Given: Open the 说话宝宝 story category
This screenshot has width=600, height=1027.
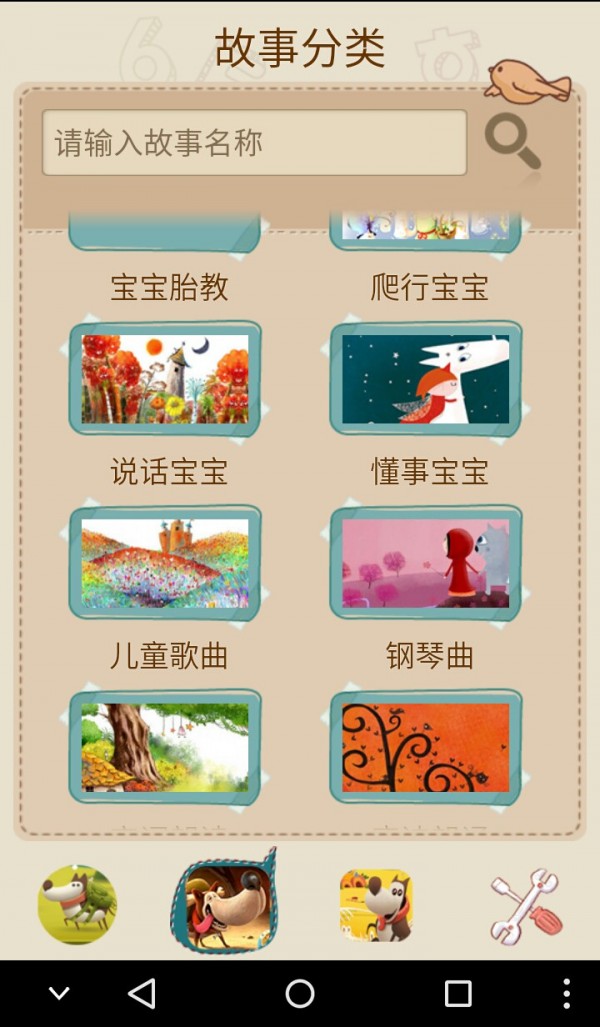Looking at the screenshot, I should pyautogui.click(x=165, y=379).
